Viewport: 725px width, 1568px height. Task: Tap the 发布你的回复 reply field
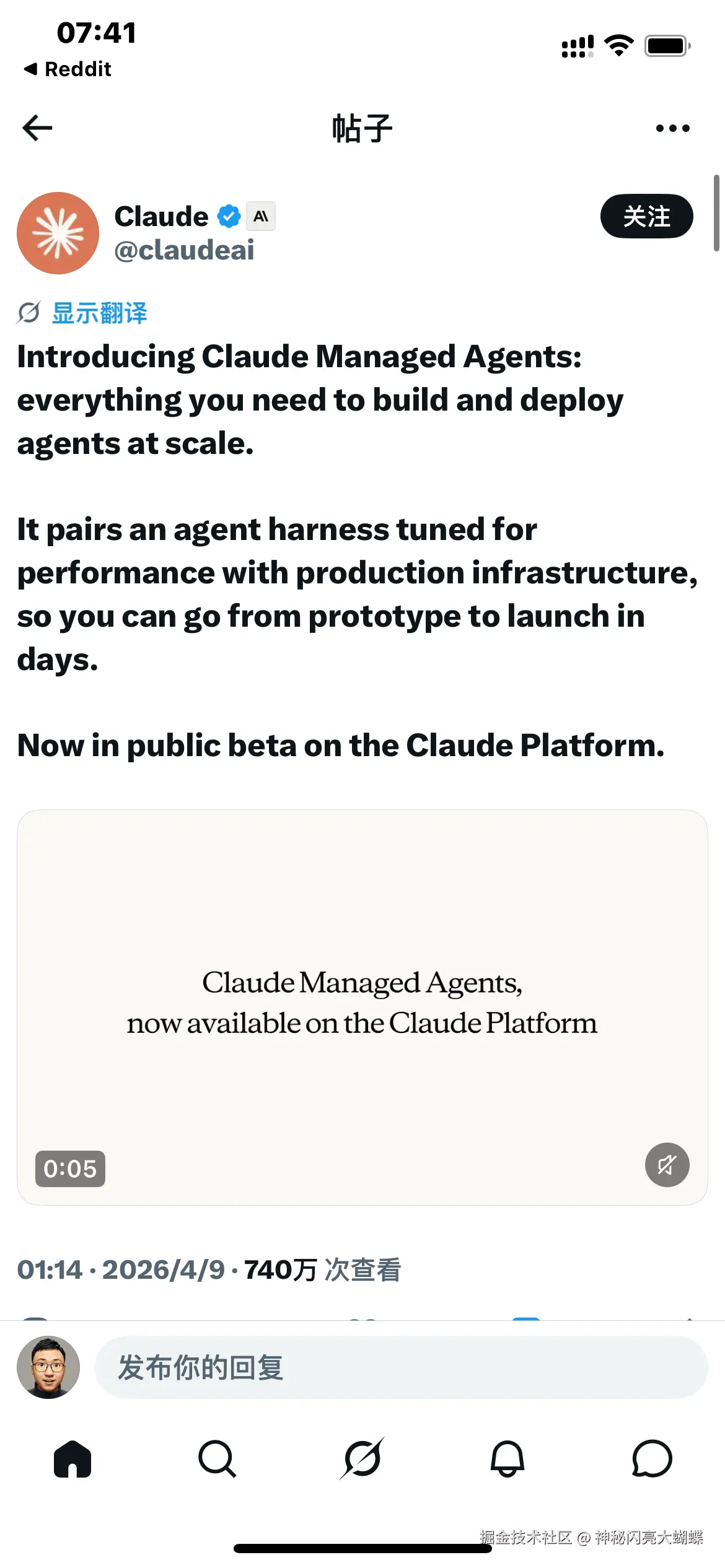401,1367
